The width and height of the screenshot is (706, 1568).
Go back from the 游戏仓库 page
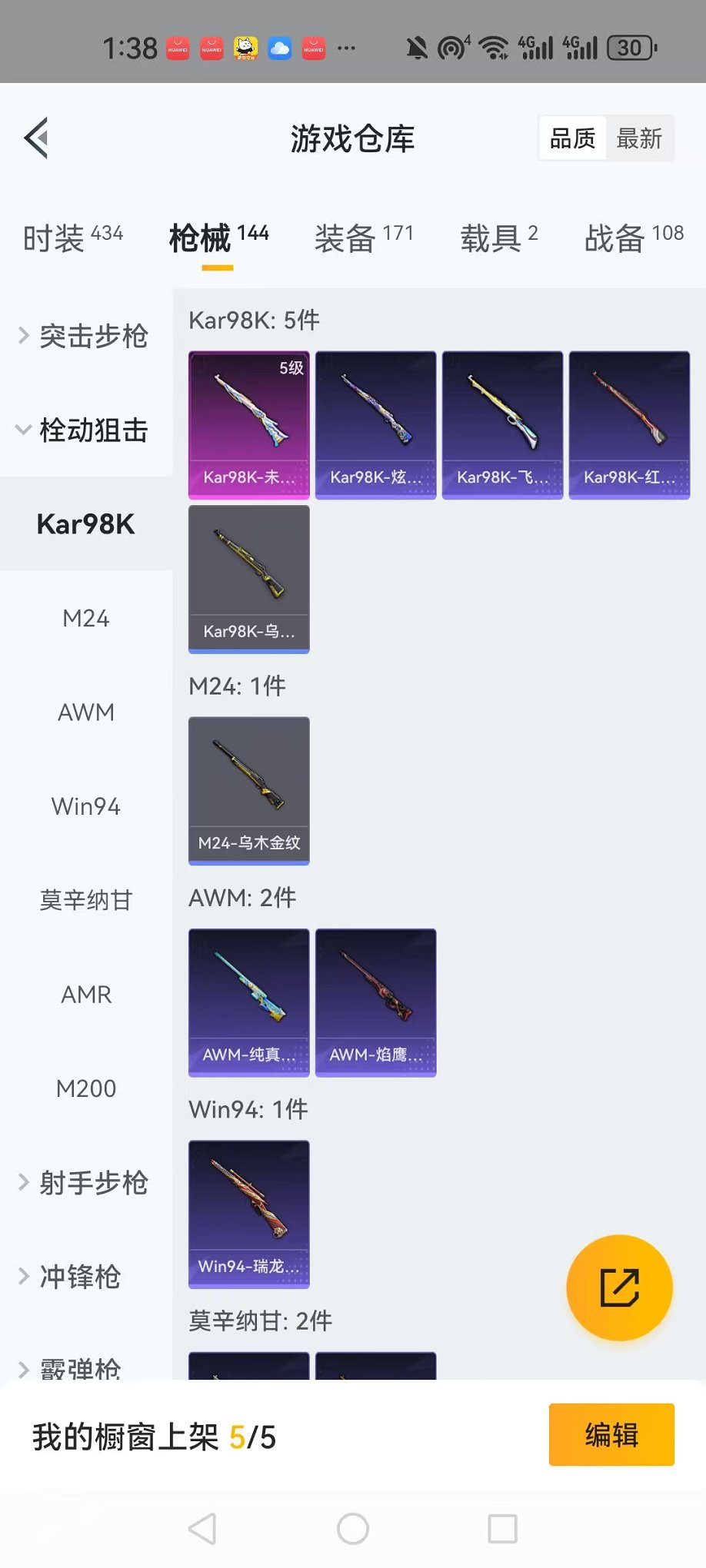coord(37,138)
